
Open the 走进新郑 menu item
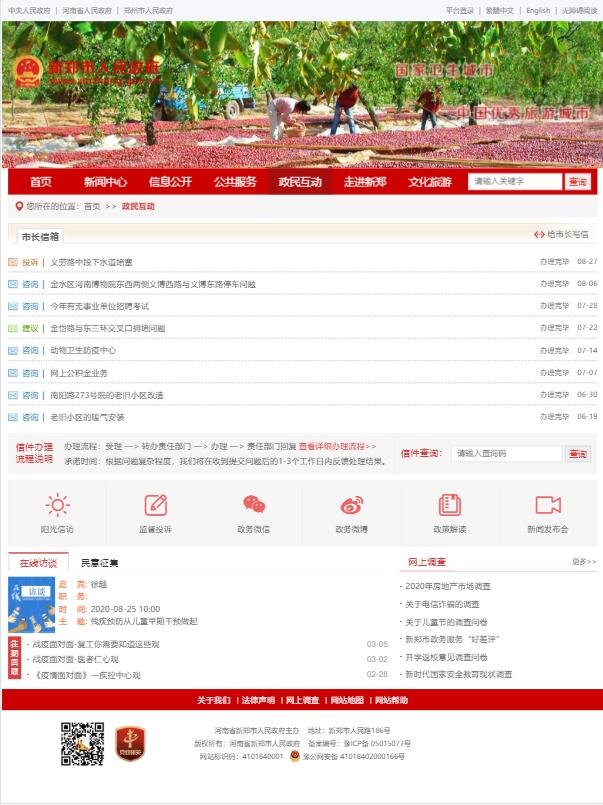[365, 182]
